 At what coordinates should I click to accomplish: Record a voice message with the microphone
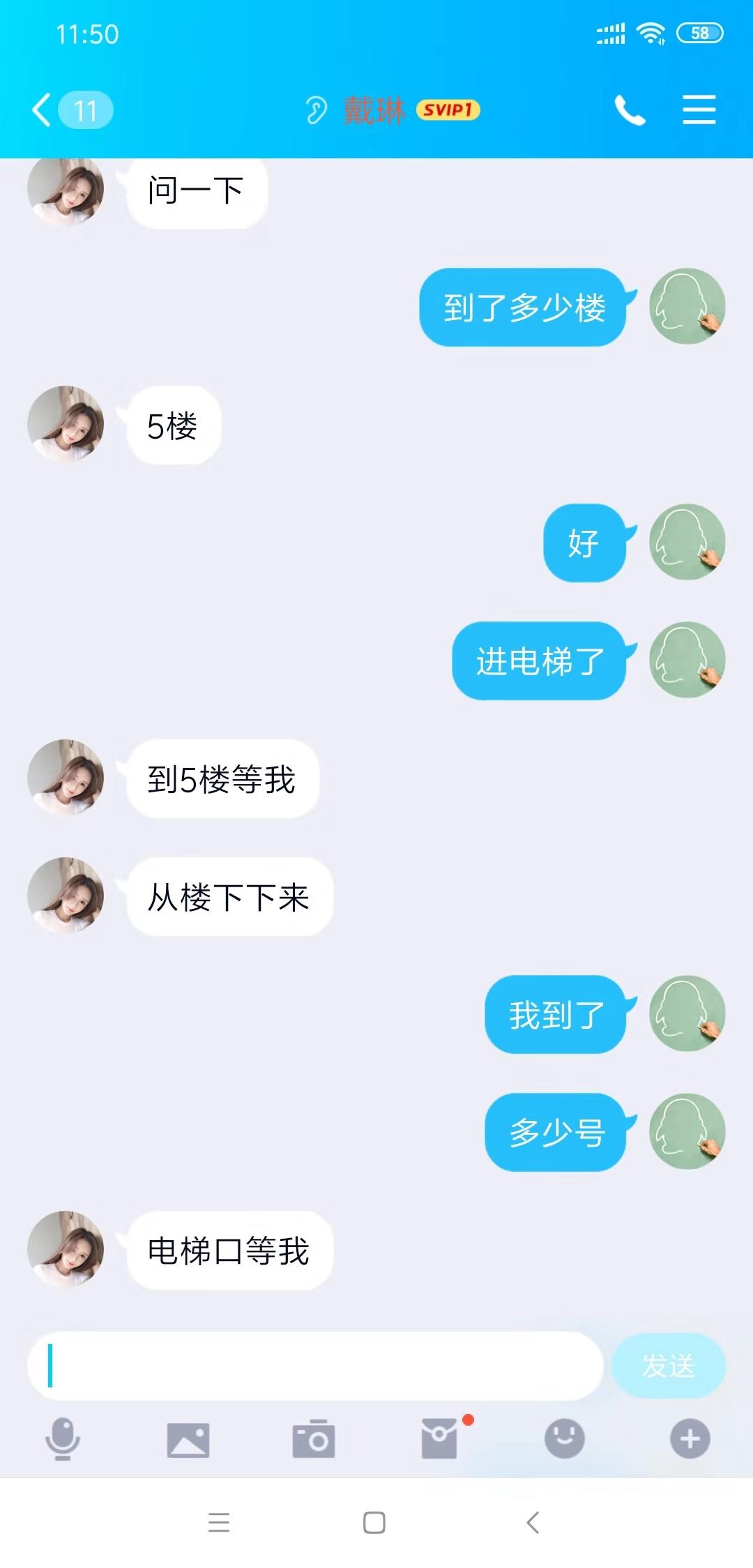(63, 1438)
